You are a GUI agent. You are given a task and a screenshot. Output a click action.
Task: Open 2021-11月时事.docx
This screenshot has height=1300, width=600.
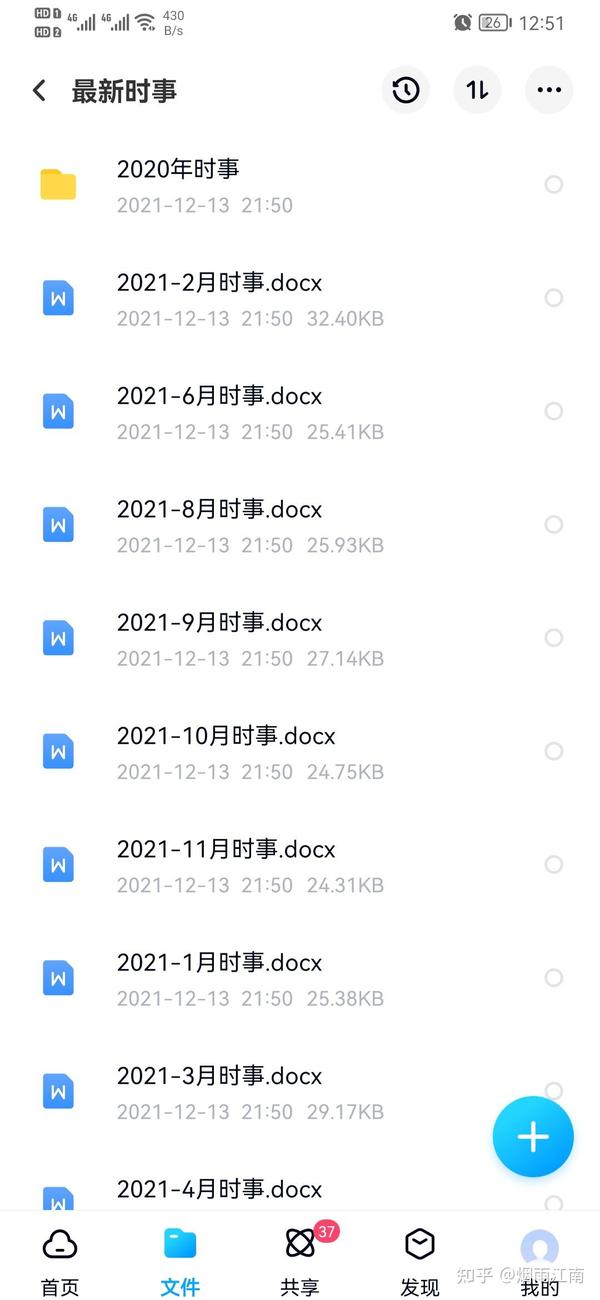(300, 865)
